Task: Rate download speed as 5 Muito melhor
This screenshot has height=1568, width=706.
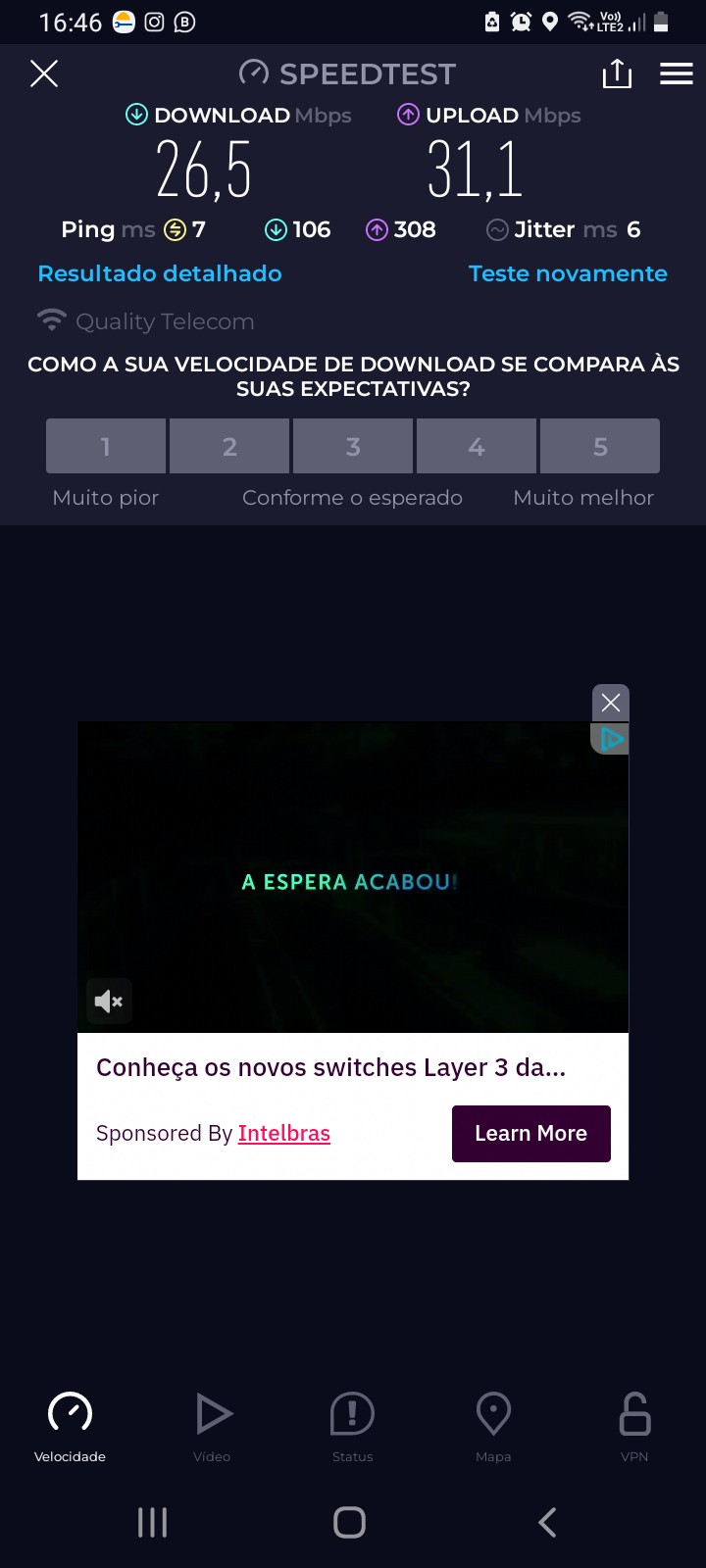Action: (600, 447)
